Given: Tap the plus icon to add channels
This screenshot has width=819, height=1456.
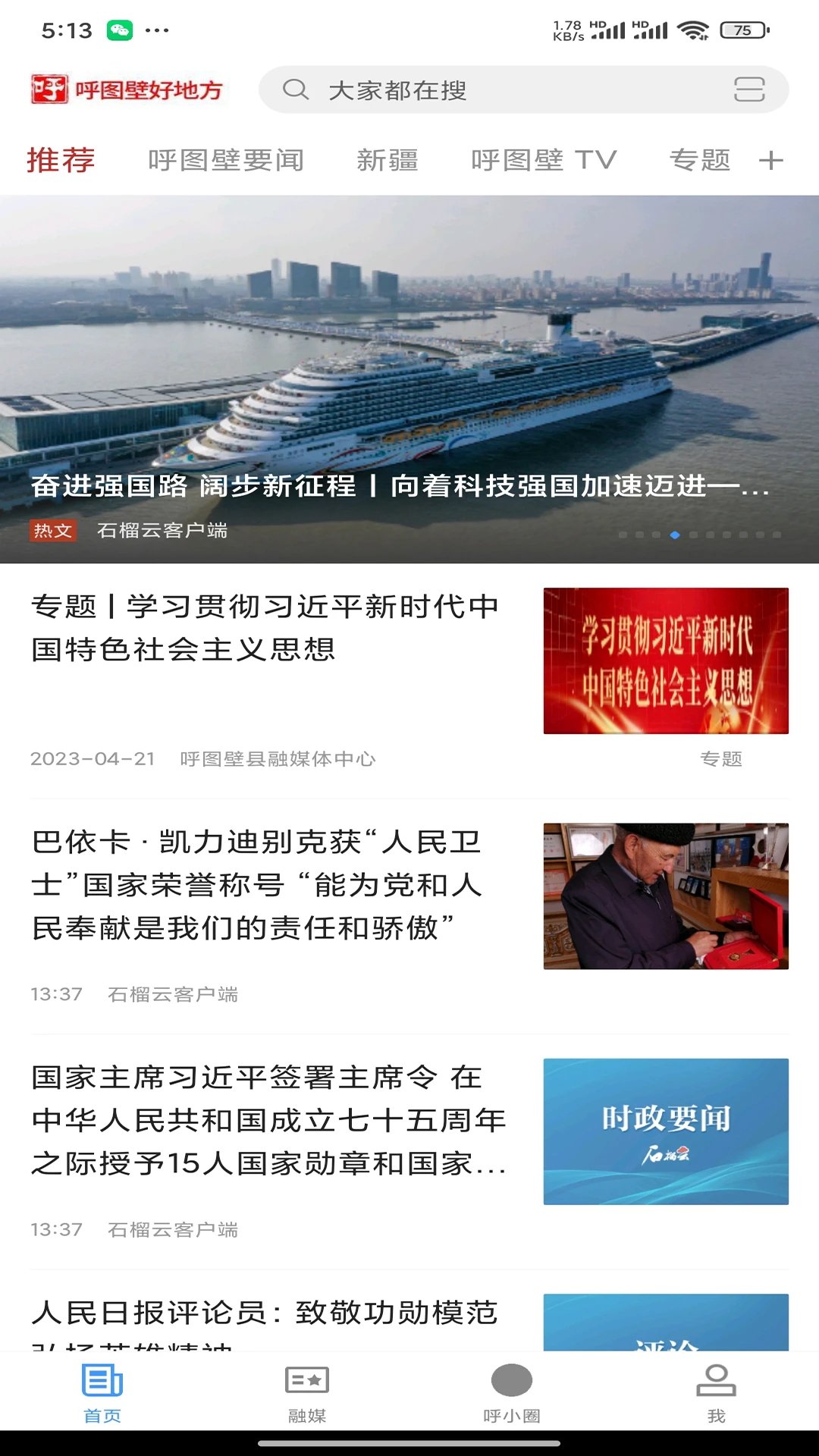Looking at the screenshot, I should tap(772, 160).
